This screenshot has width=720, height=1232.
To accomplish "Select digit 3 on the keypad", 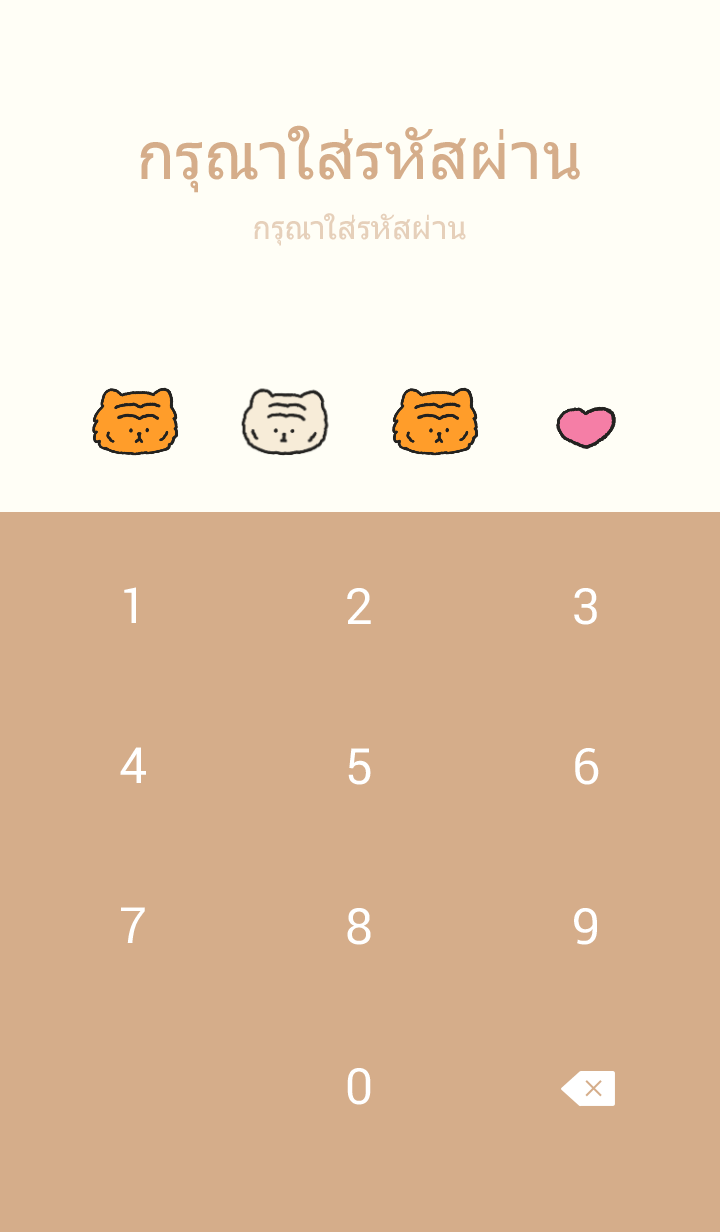I will (x=586, y=607).
